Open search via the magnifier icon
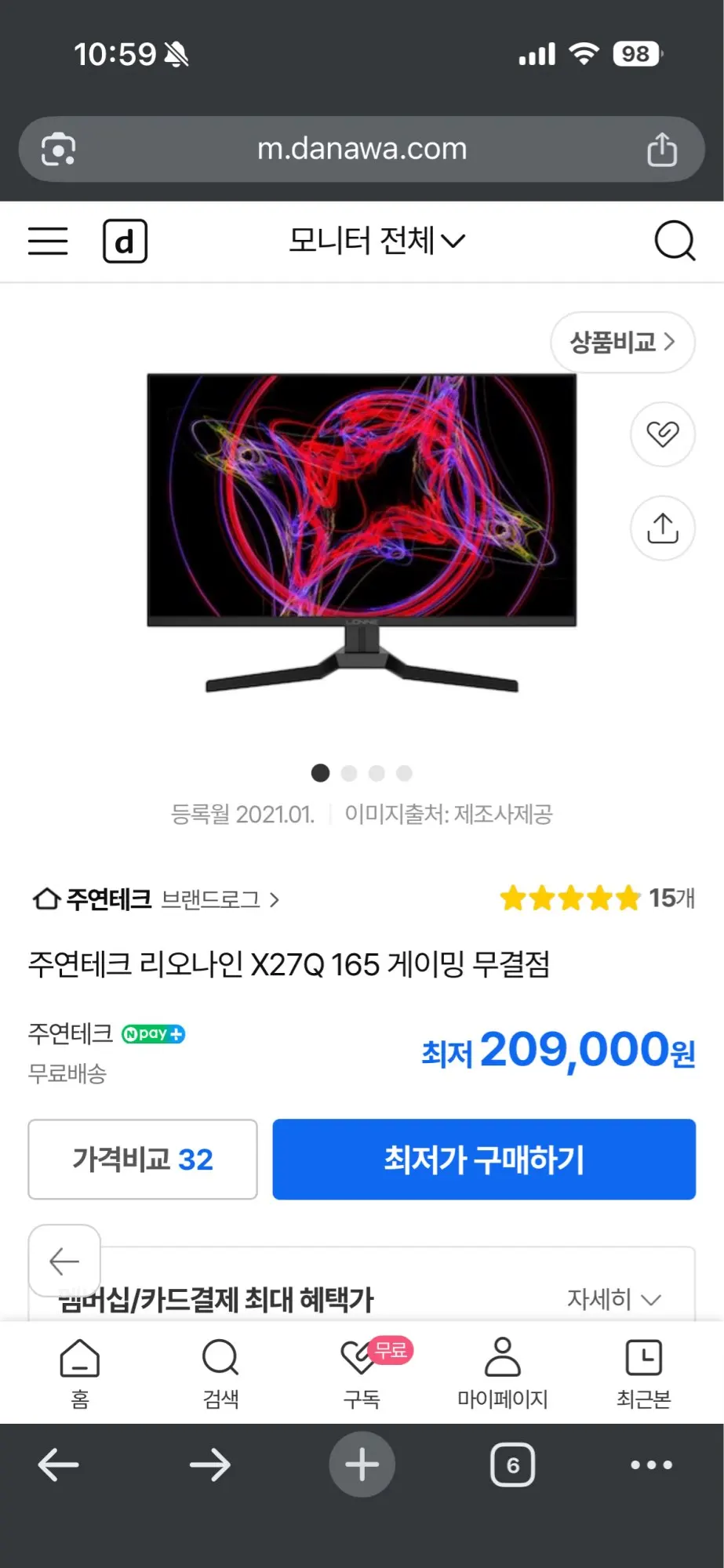 (673, 241)
